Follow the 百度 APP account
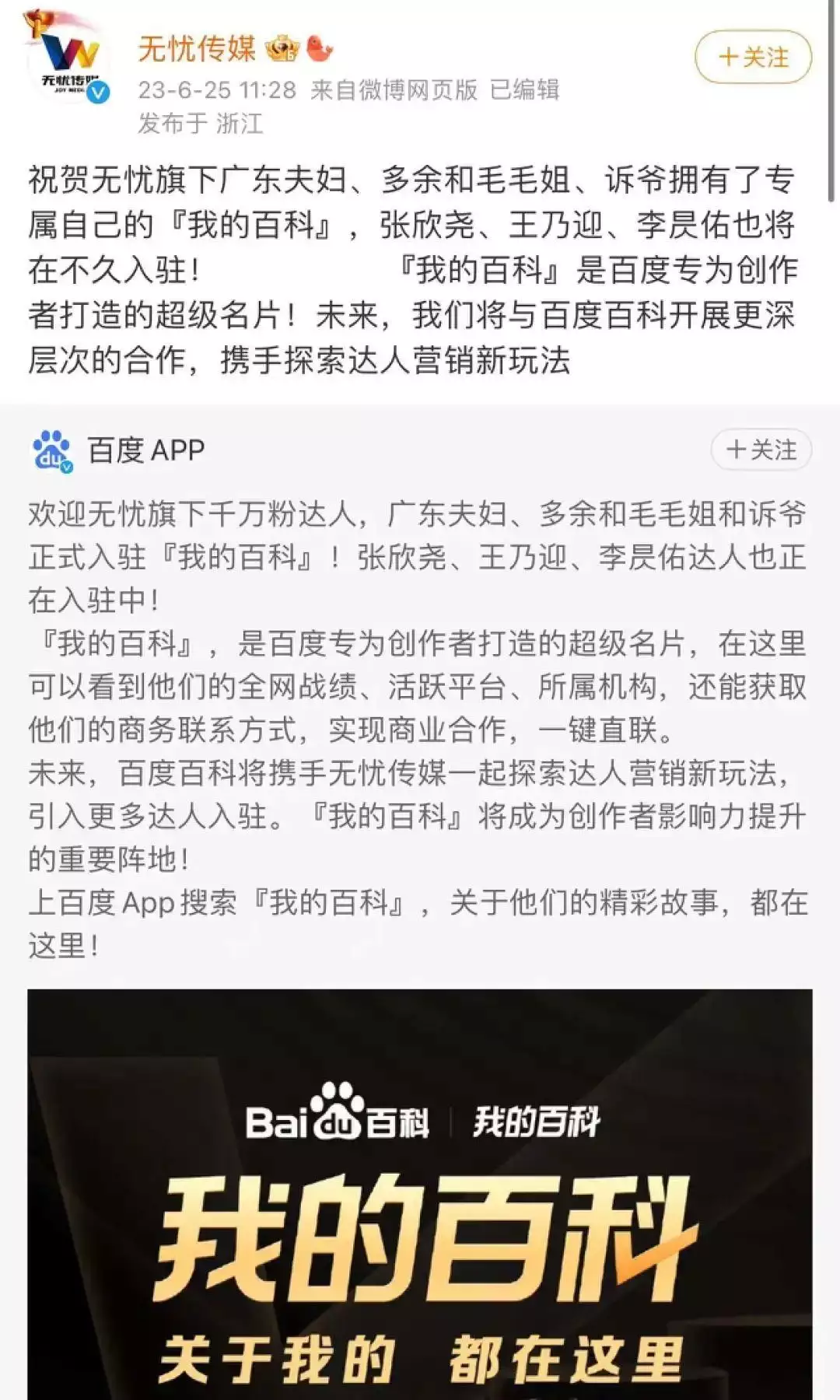Image resolution: width=840 pixels, height=1400 pixels. pyautogui.click(x=761, y=450)
